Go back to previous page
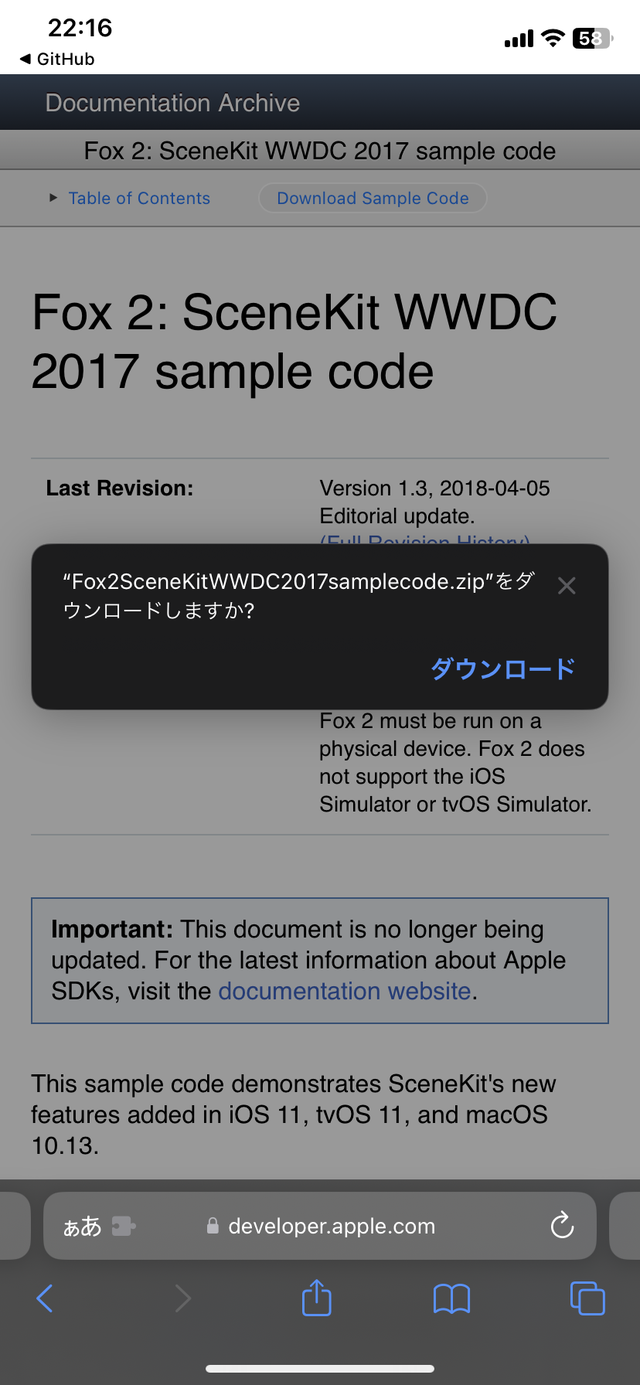The height and width of the screenshot is (1385, 640). click(45, 1298)
